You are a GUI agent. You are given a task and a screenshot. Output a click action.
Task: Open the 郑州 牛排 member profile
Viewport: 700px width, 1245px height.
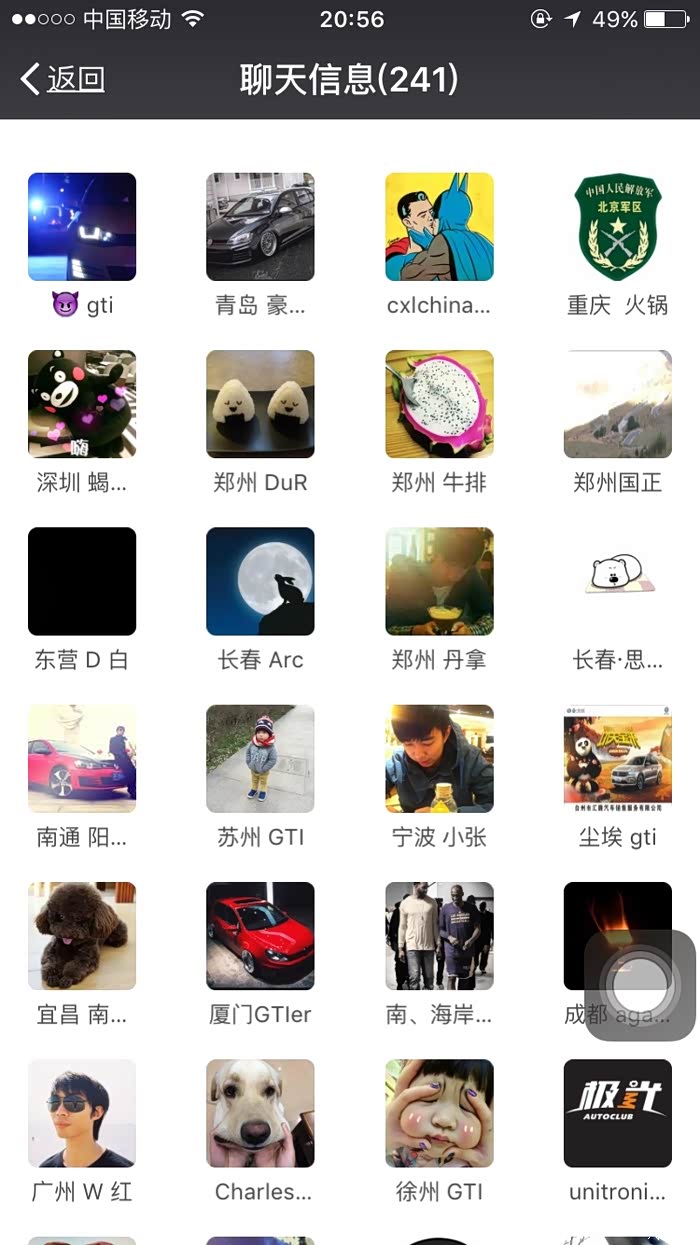(439, 404)
